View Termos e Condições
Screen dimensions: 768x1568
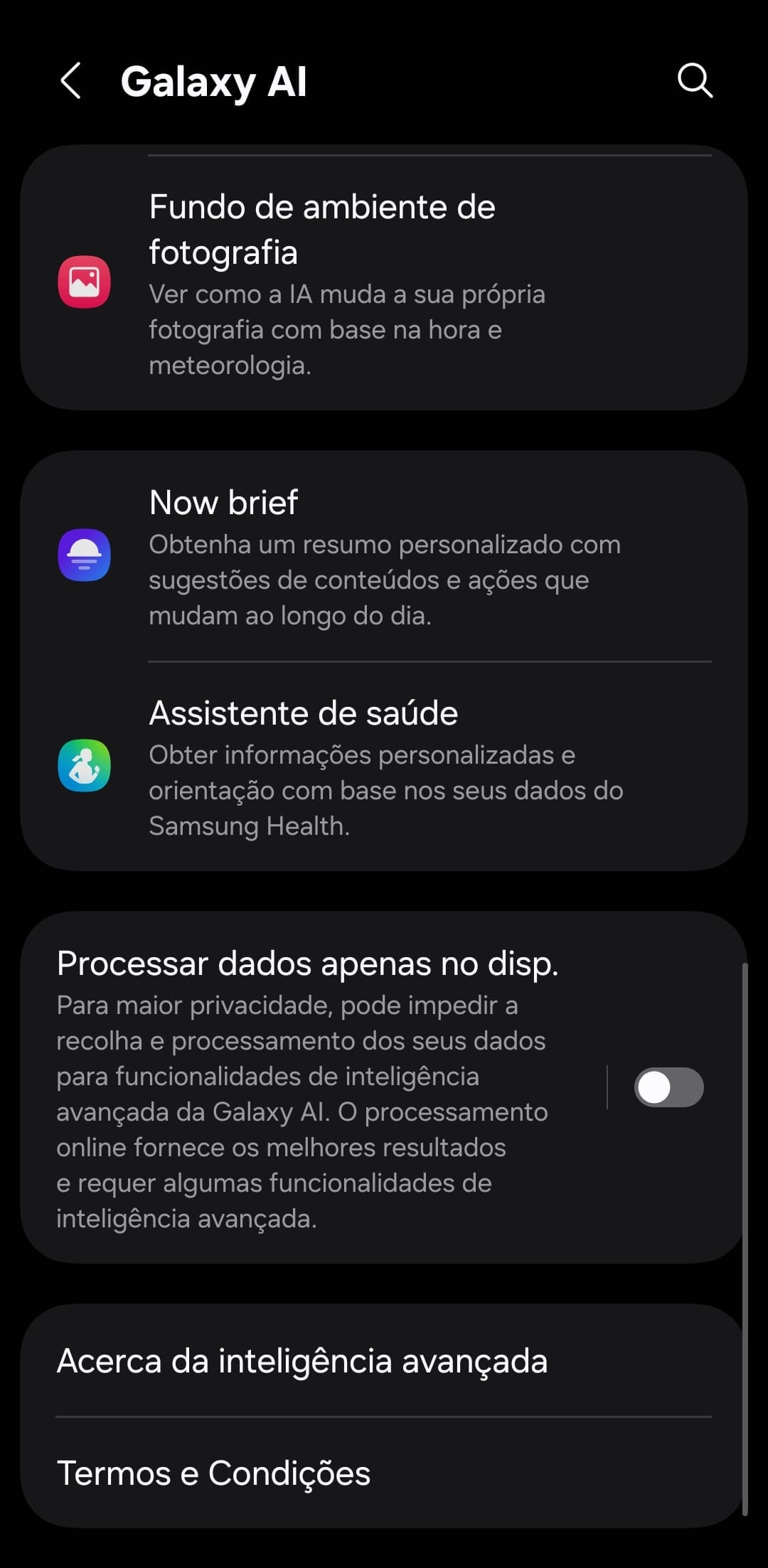pos(384,1473)
